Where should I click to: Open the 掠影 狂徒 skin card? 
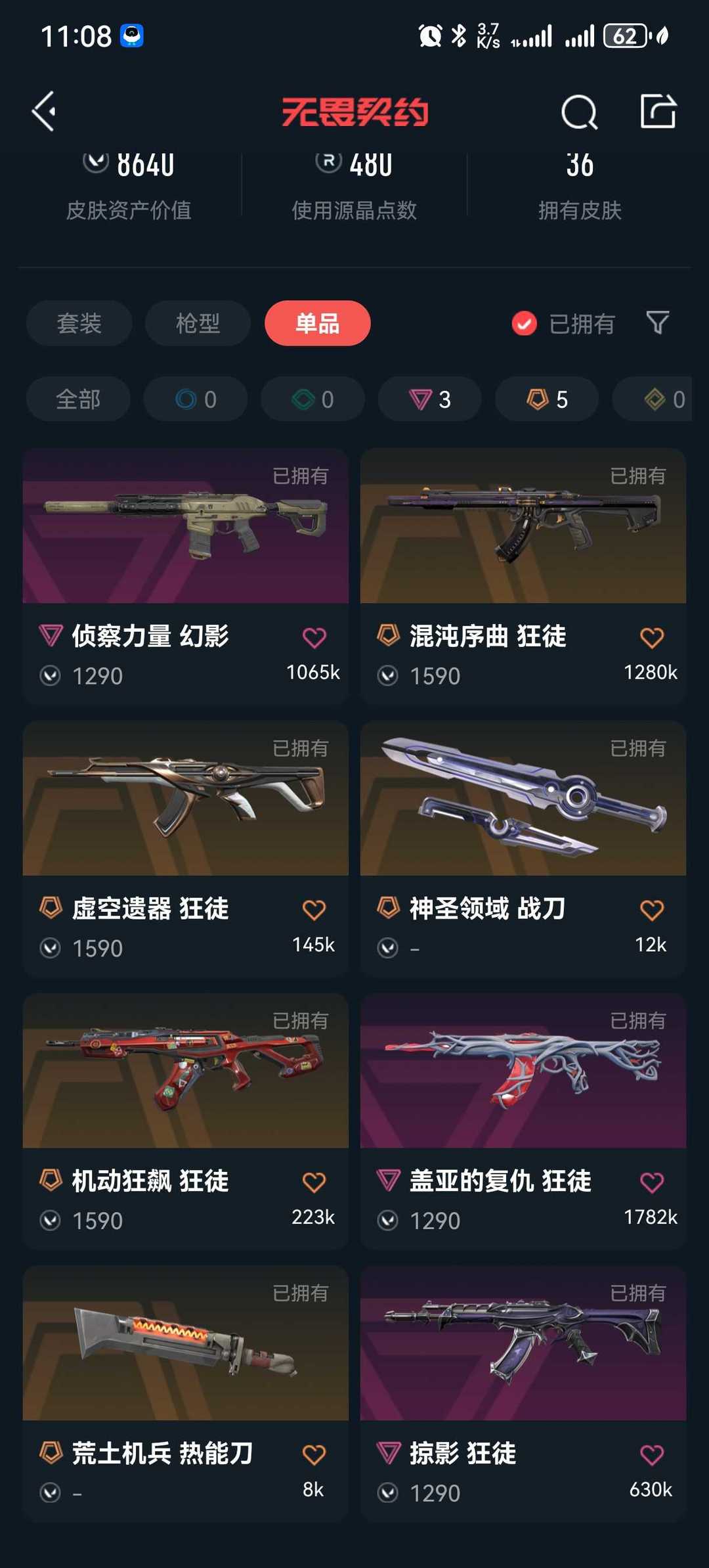click(x=523, y=1395)
